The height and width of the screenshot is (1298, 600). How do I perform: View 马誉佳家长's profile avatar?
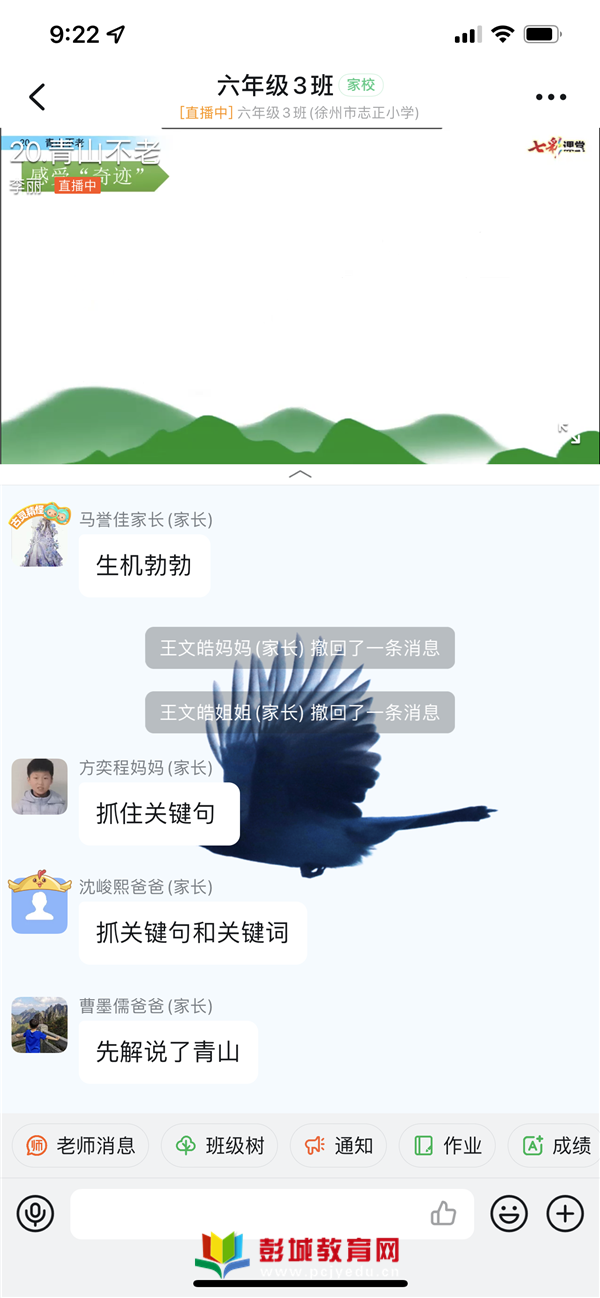click(x=39, y=537)
